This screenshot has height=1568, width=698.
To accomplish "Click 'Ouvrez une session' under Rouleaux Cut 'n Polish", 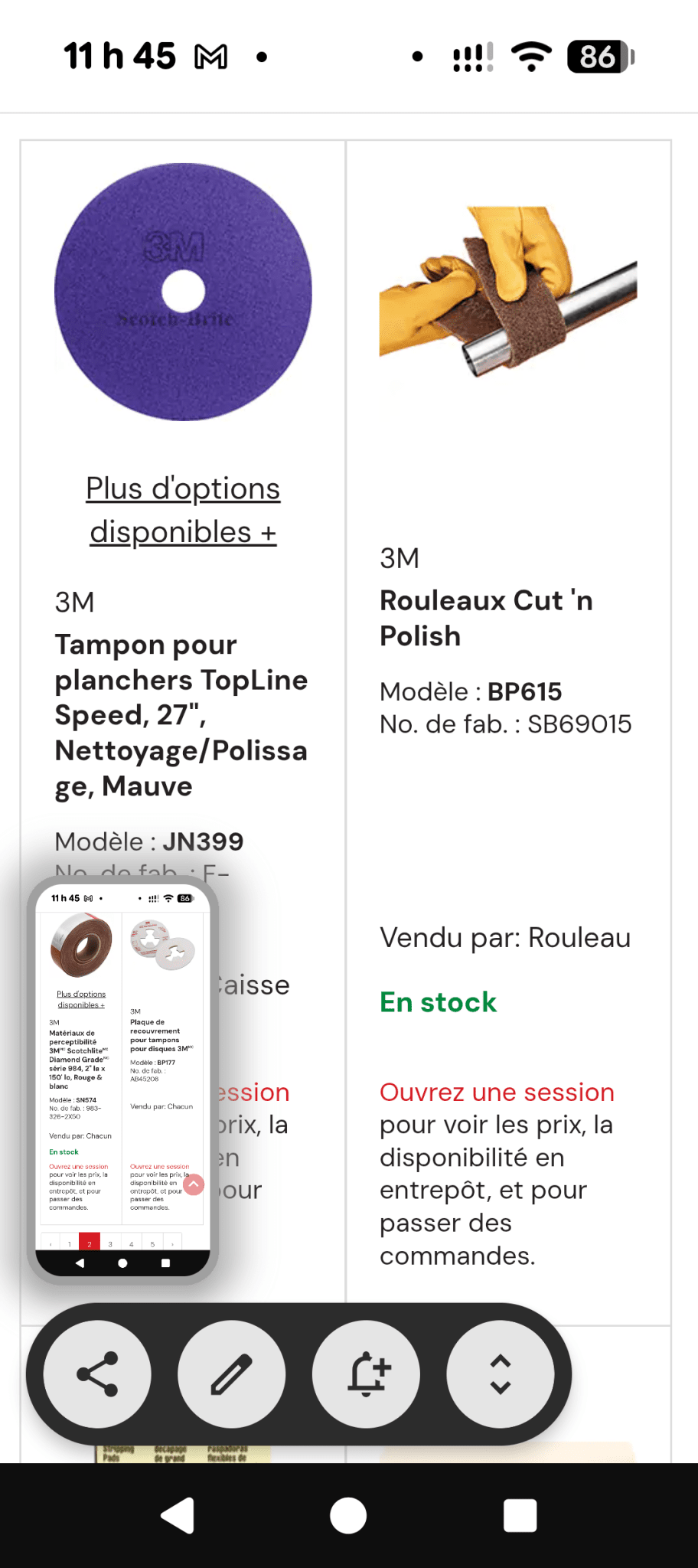I will point(497,1093).
